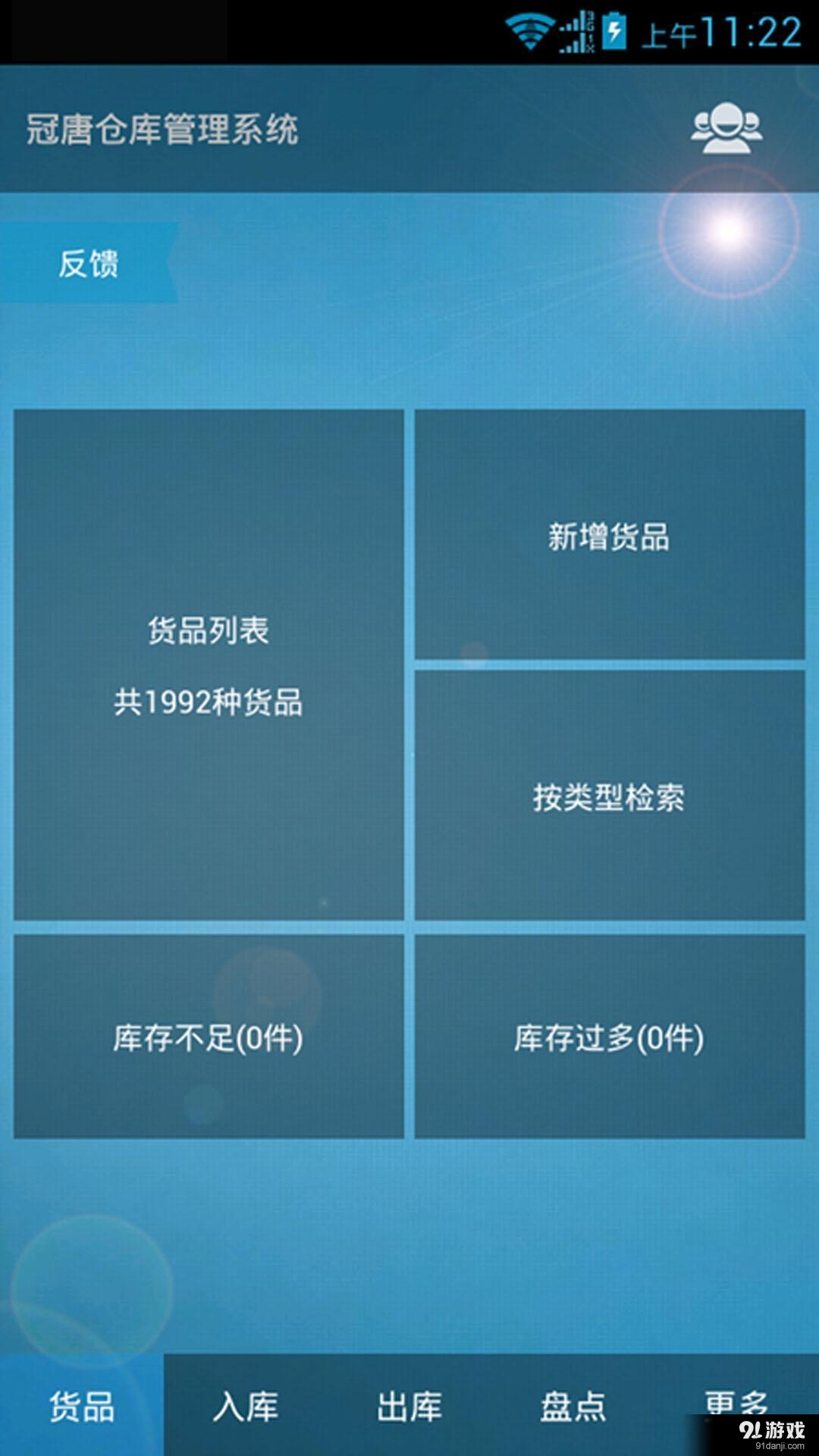Select the currently active 货品 tab
The width and height of the screenshot is (819, 1456).
(81, 1407)
